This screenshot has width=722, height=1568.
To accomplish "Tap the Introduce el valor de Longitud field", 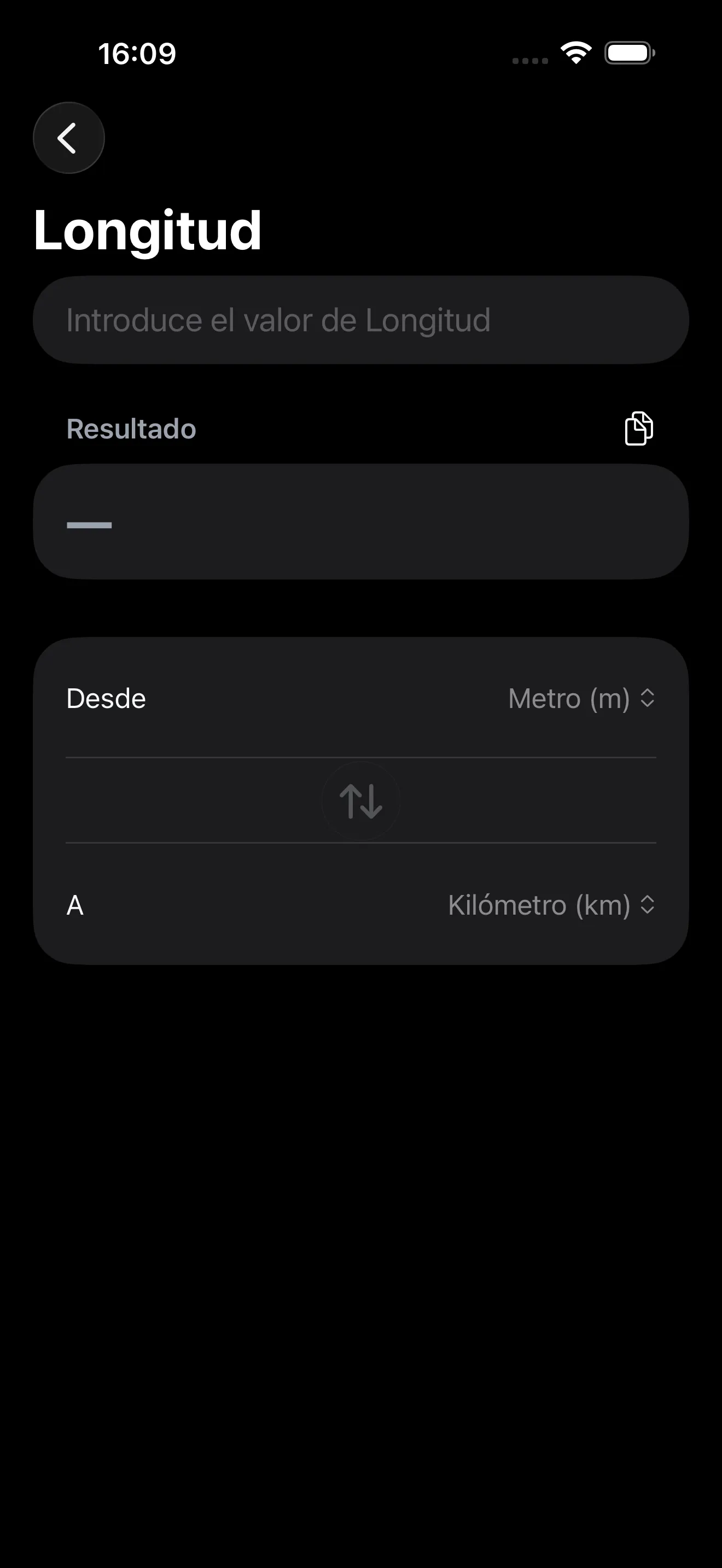I will [x=360, y=320].
